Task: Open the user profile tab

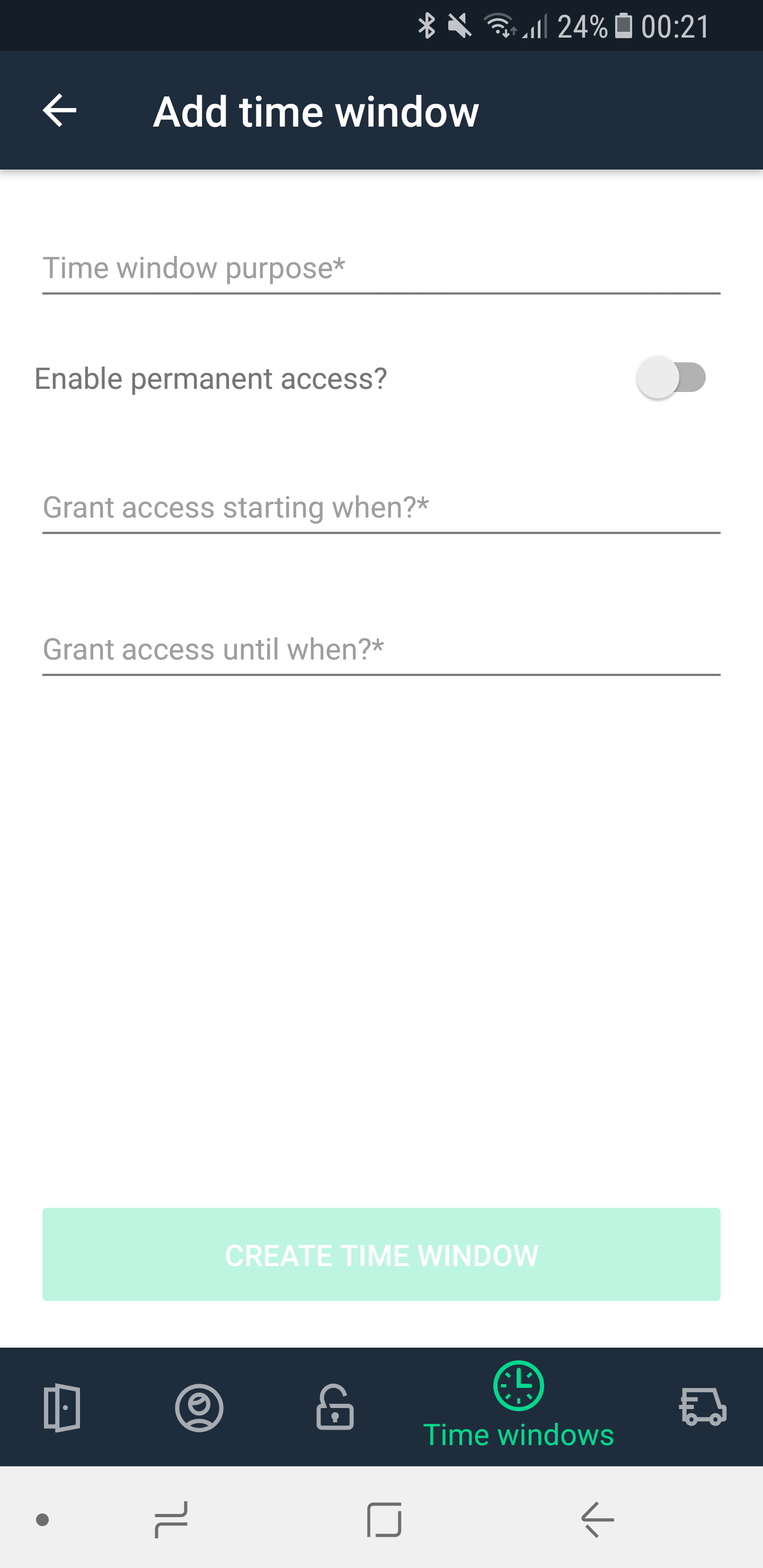Action: (199, 1407)
